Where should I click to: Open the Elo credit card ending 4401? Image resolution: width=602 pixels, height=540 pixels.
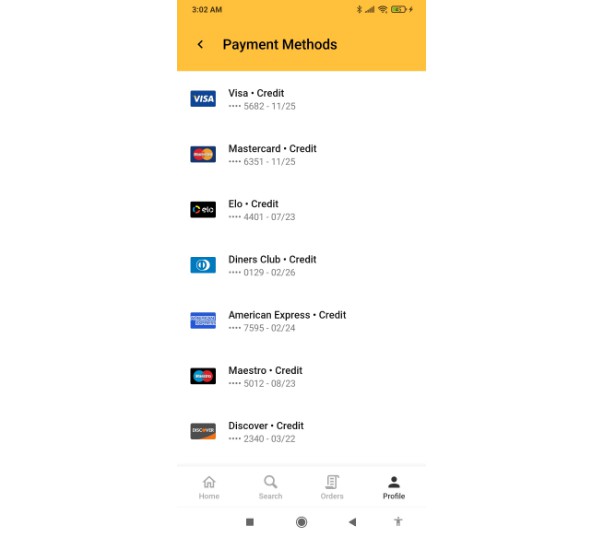[300, 210]
